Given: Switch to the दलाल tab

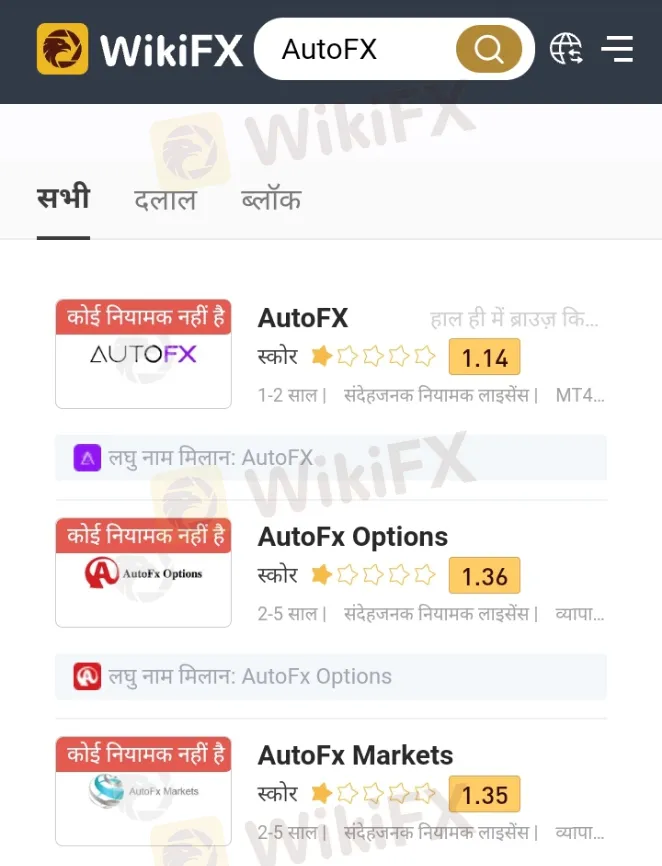Looking at the screenshot, I should 165,200.
